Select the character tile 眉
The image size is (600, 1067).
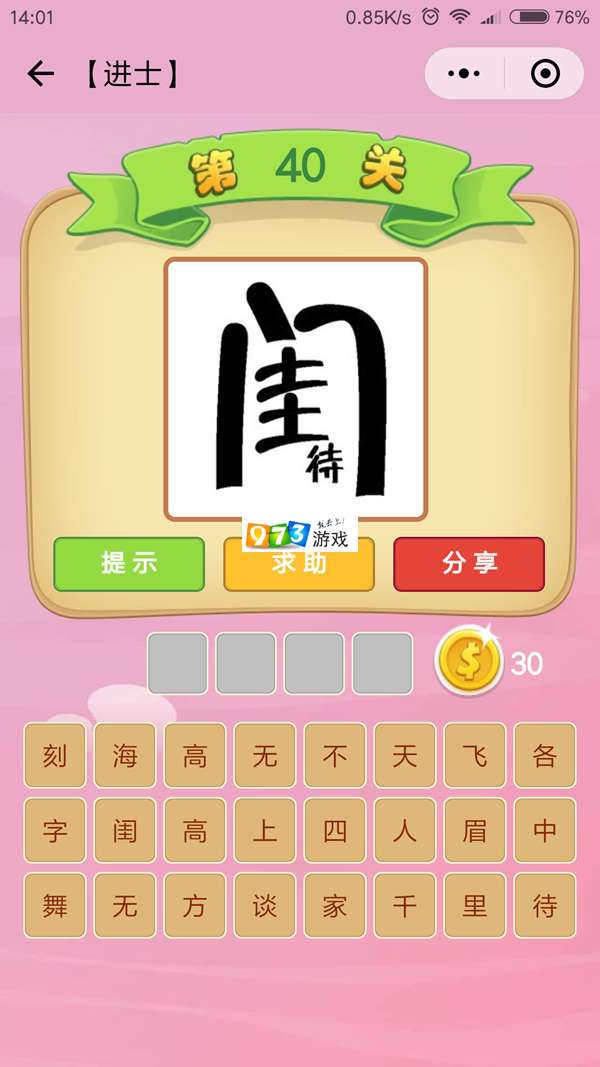tap(475, 830)
